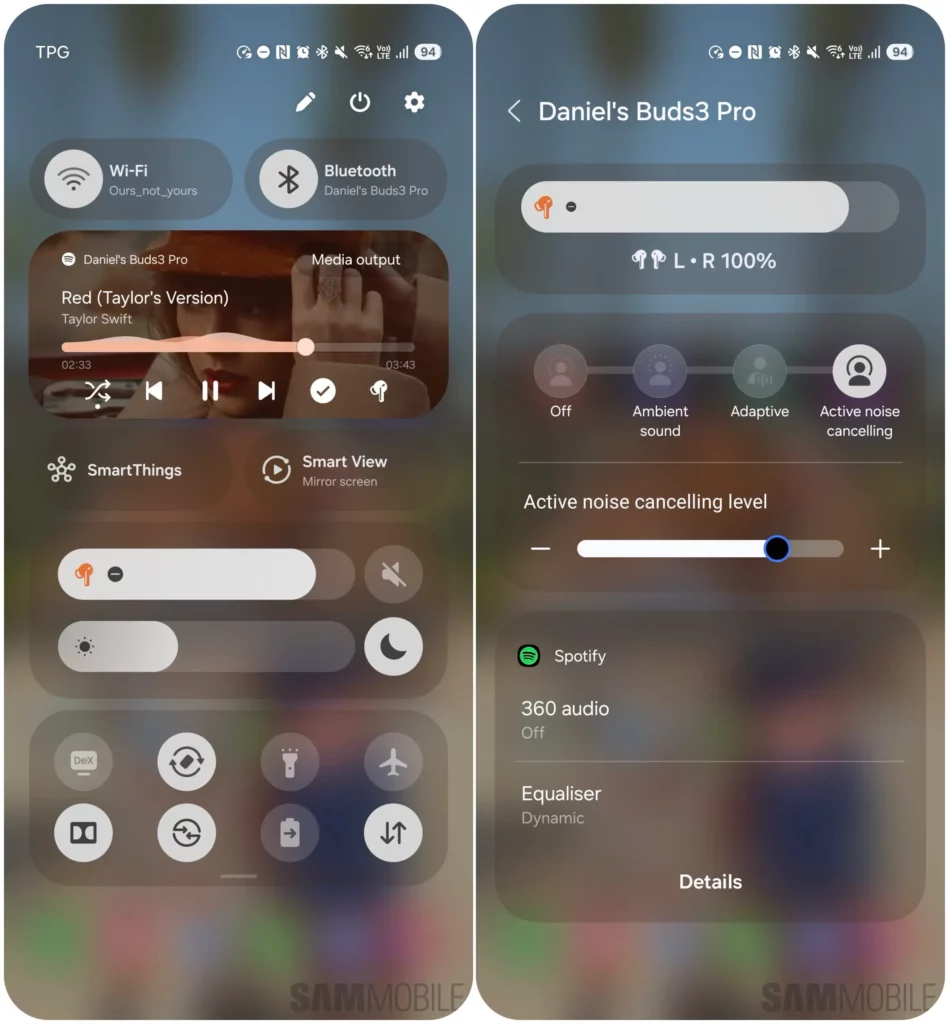Open Media output options
Viewport: 949px width, 1024px height.
tap(355, 259)
